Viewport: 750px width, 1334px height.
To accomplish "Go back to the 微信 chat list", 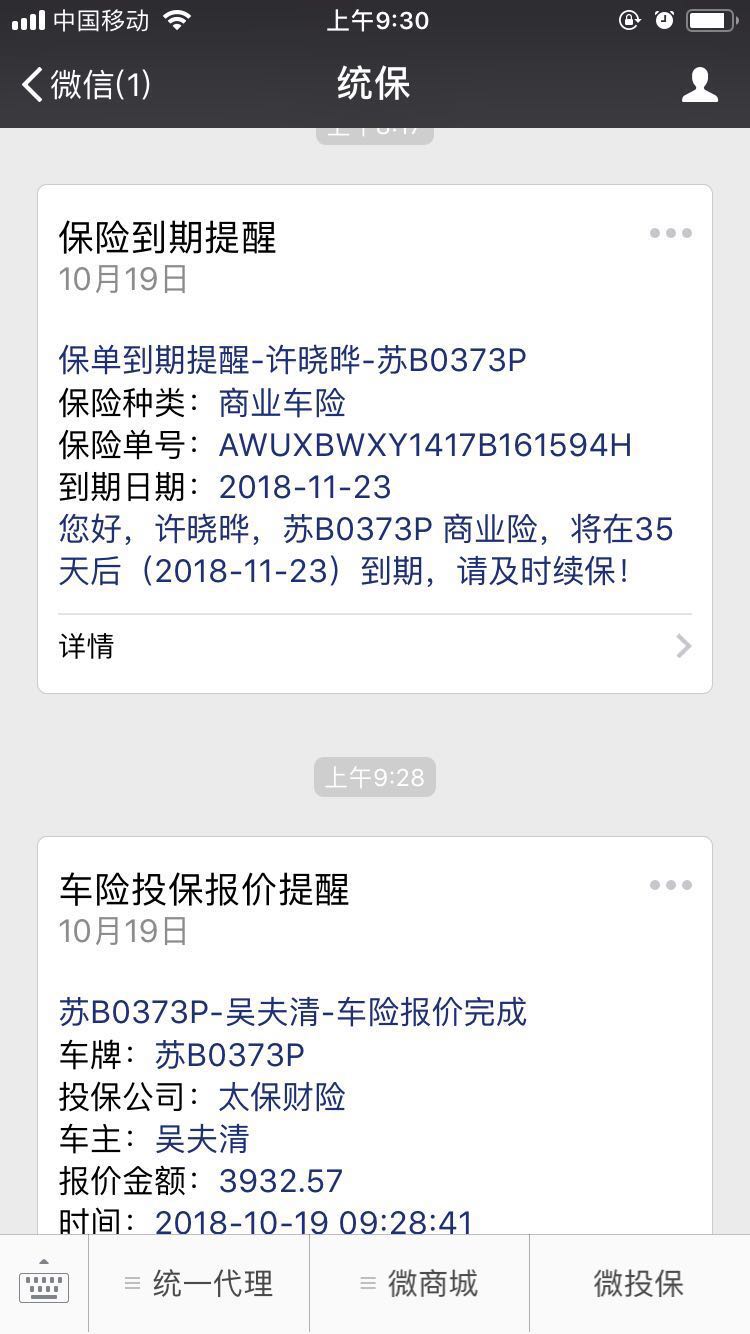I will coord(86,85).
